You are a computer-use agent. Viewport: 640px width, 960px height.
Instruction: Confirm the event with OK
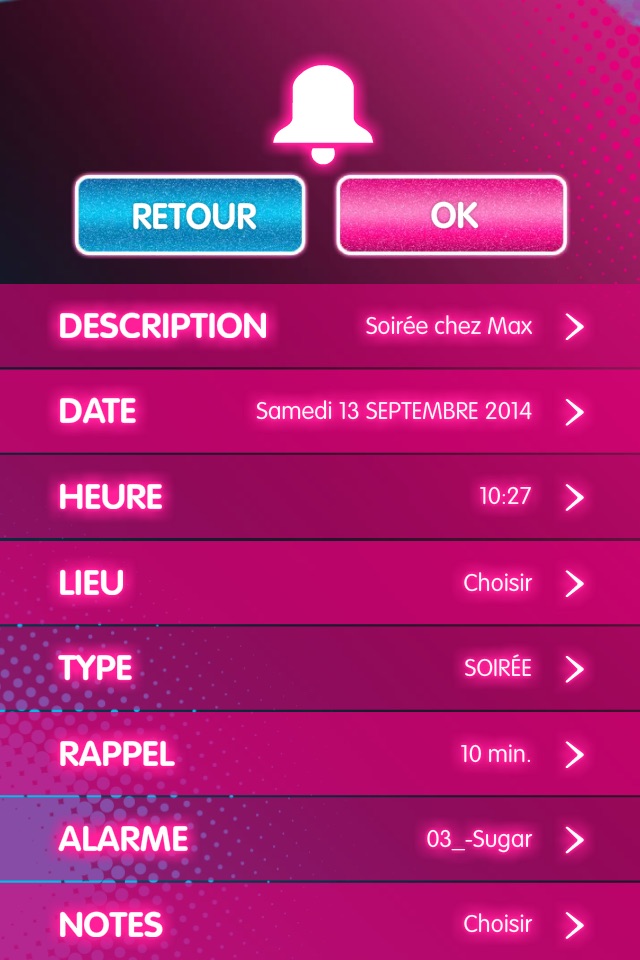tap(452, 215)
